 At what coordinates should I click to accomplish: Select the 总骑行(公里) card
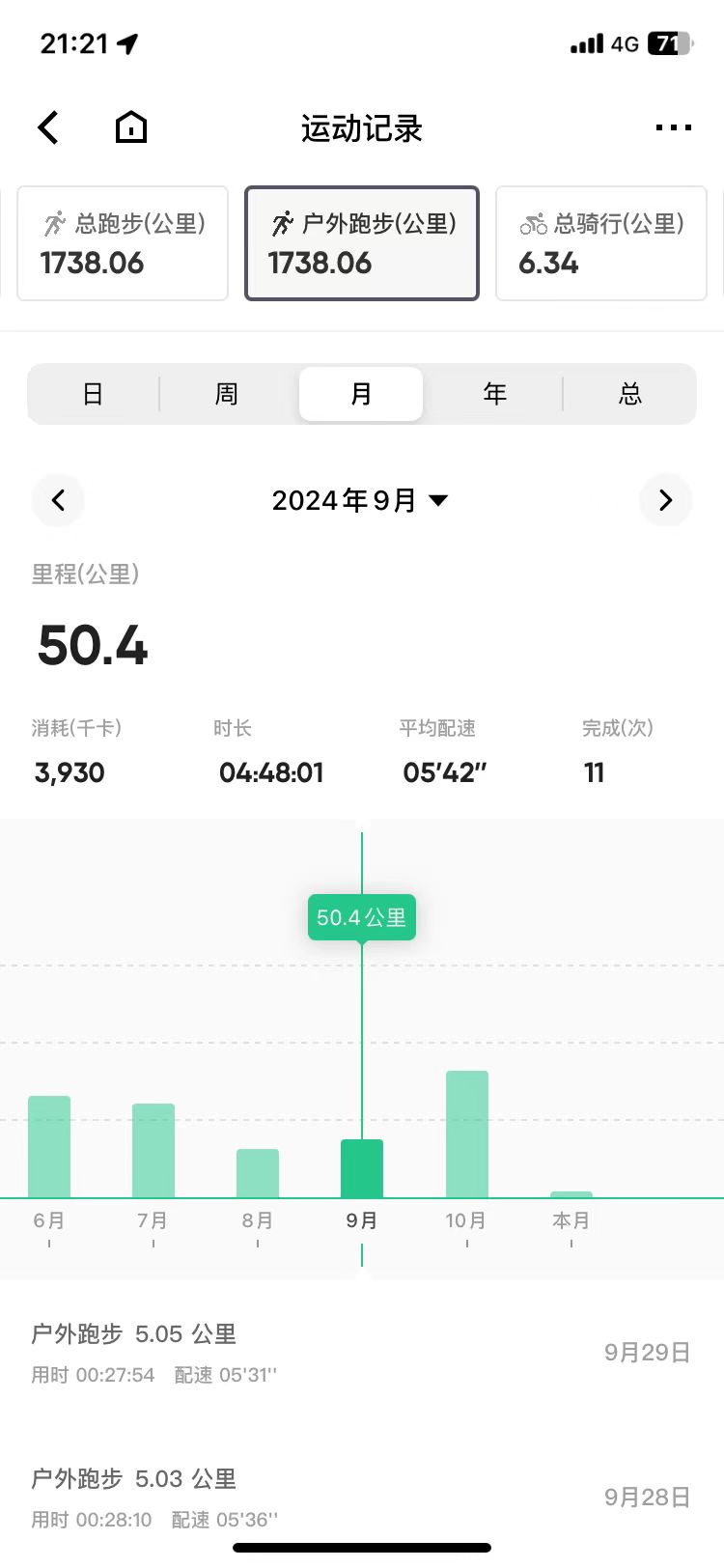click(601, 243)
